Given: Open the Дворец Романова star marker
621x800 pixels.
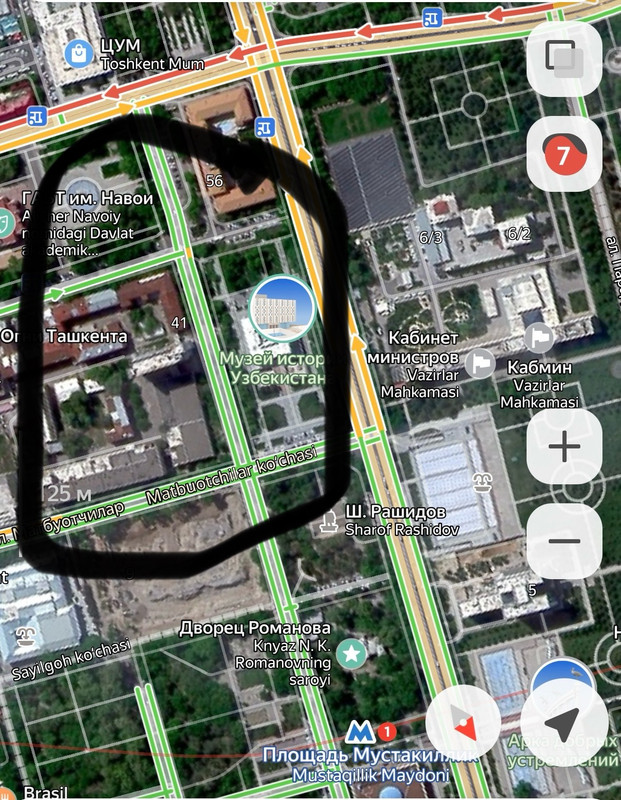Looking at the screenshot, I should tap(351, 655).
